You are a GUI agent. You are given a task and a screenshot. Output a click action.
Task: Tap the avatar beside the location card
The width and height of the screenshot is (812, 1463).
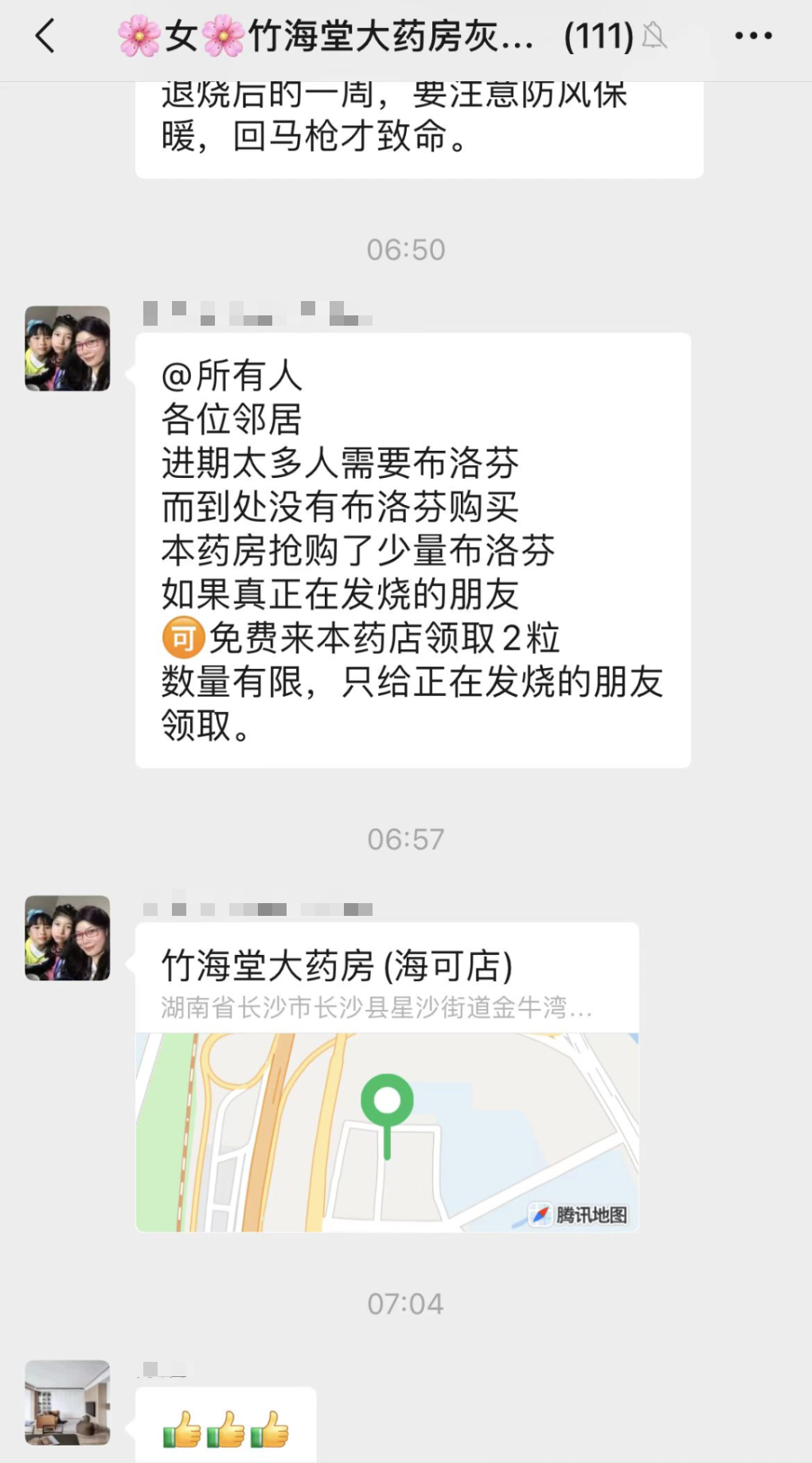pyautogui.click(x=68, y=938)
